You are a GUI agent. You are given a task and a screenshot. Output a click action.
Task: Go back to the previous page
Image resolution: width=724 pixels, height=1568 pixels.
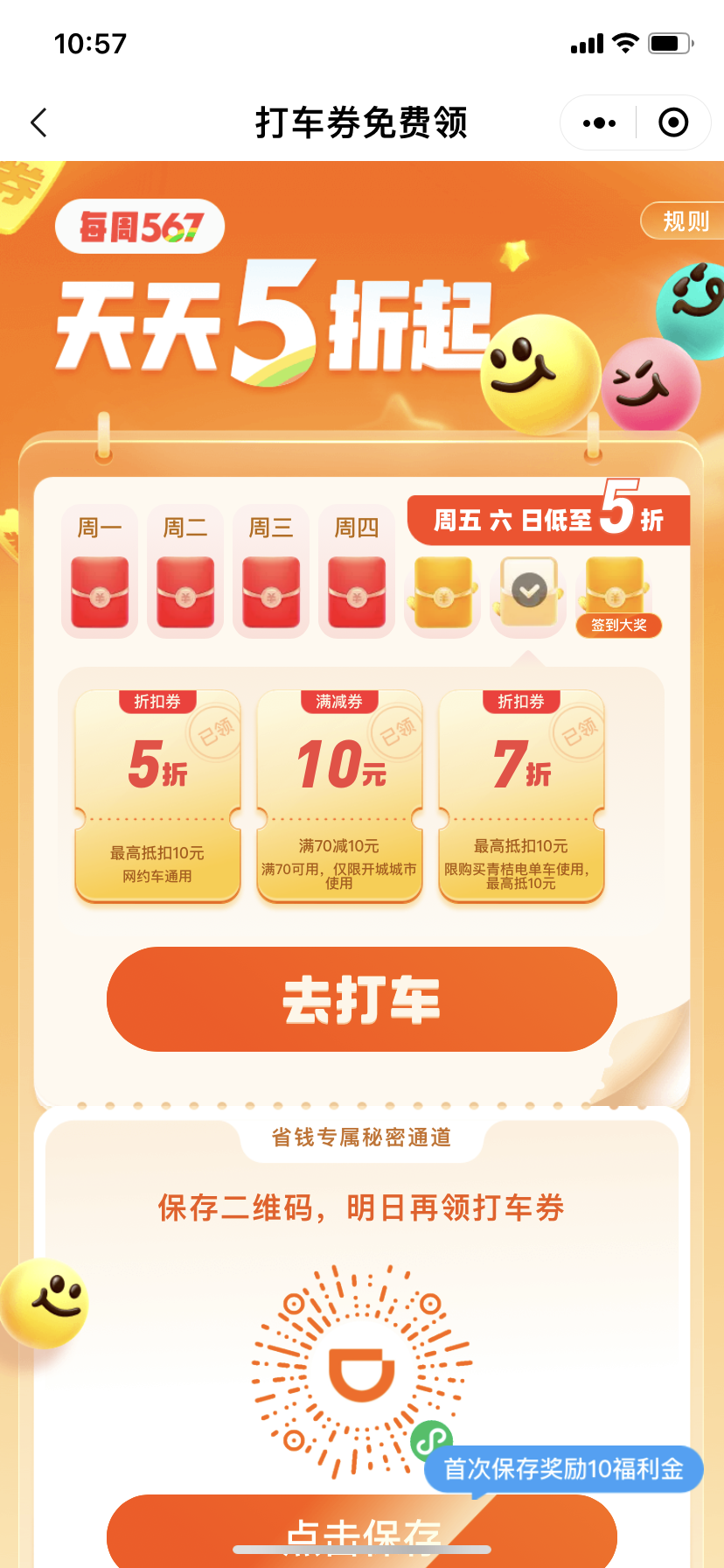(38, 122)
